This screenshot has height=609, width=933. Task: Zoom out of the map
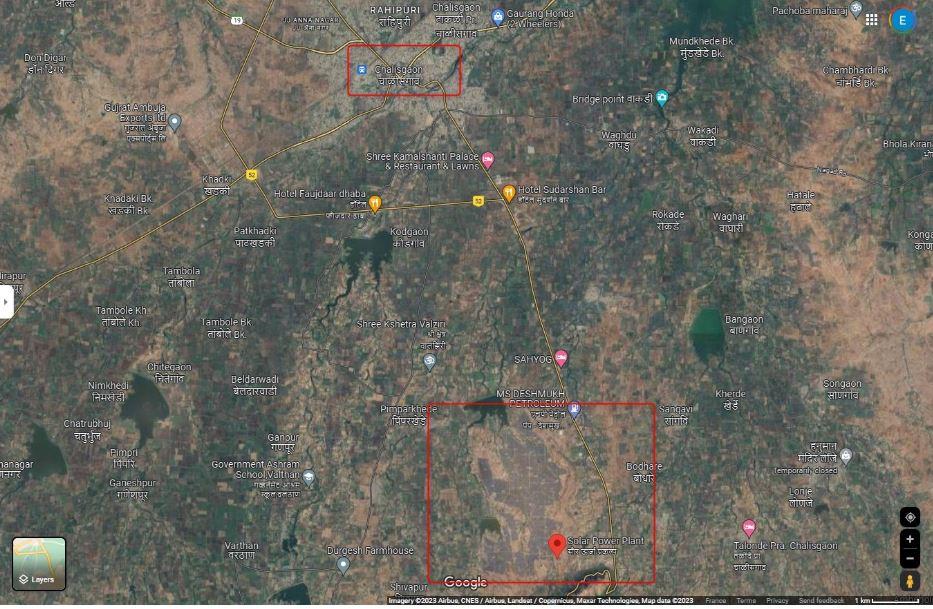pyautogui.click(x=910, y=558)
